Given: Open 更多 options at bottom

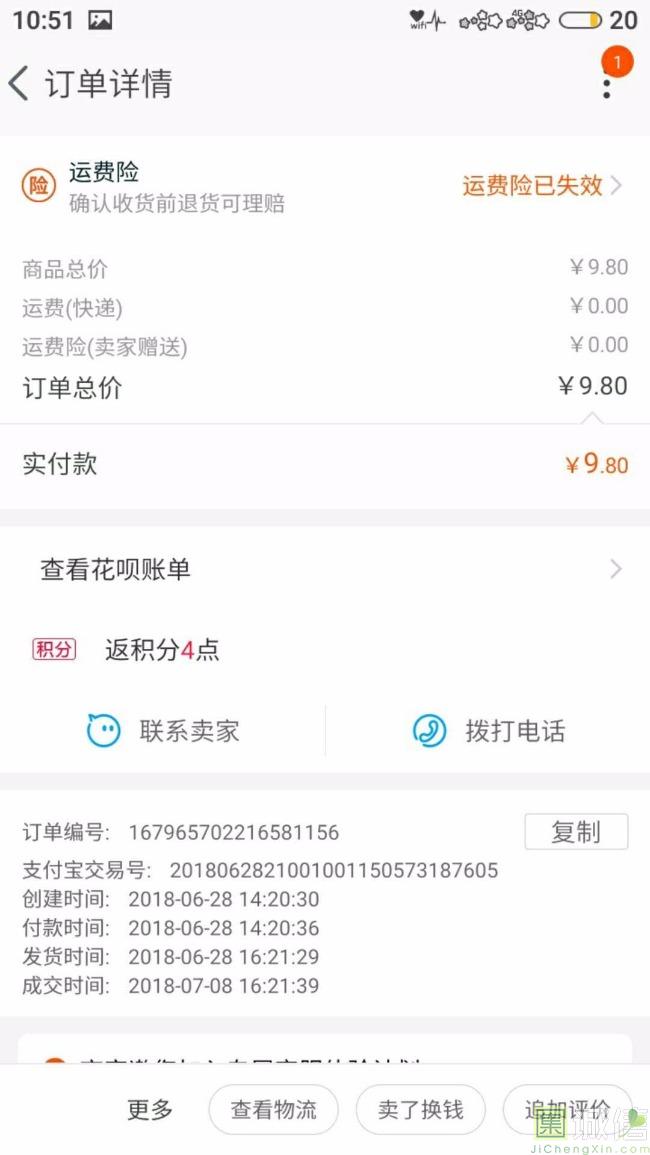Looking at the screenshot, I should 150,1109.
